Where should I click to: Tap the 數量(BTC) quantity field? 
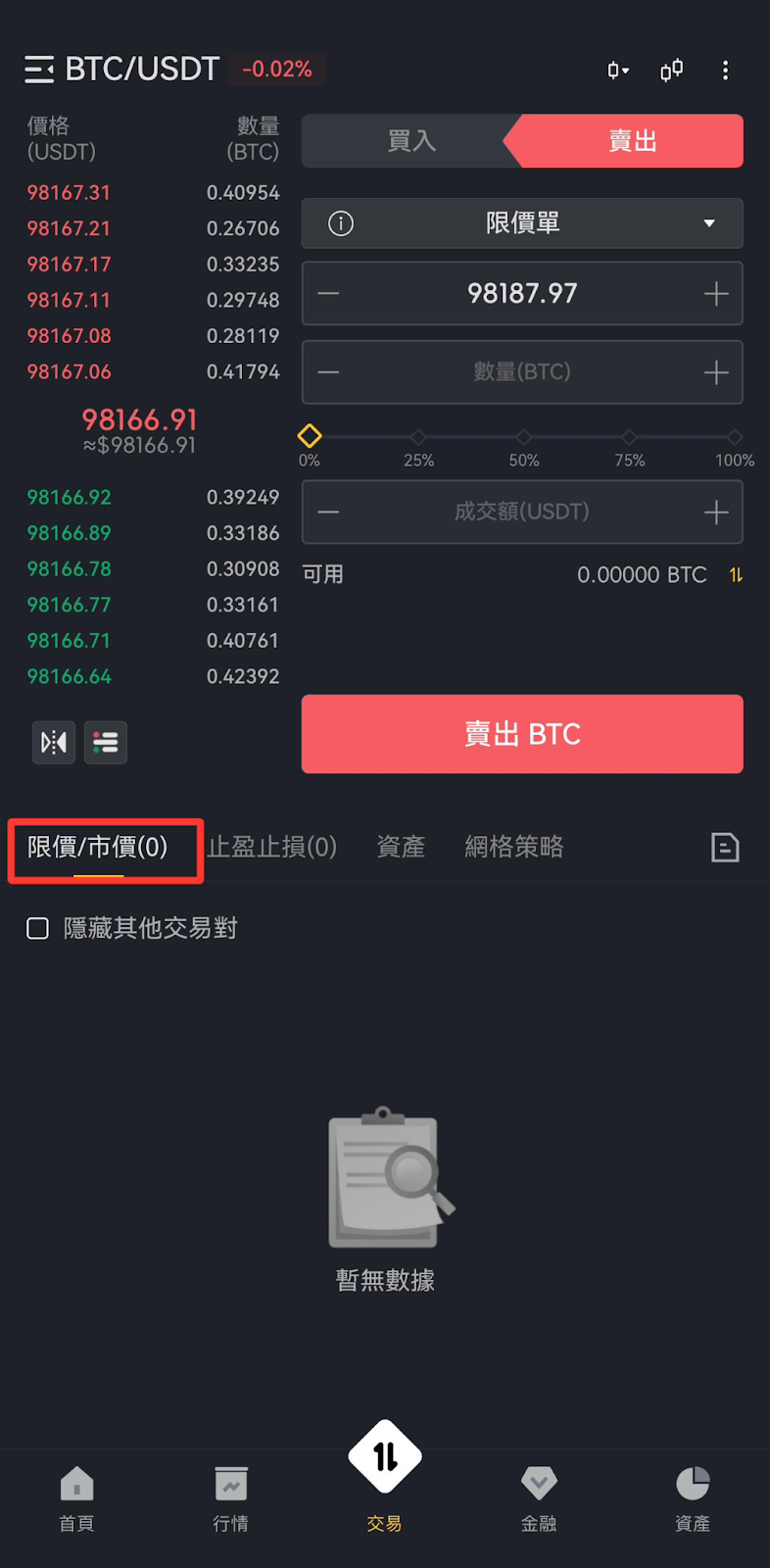522,372
